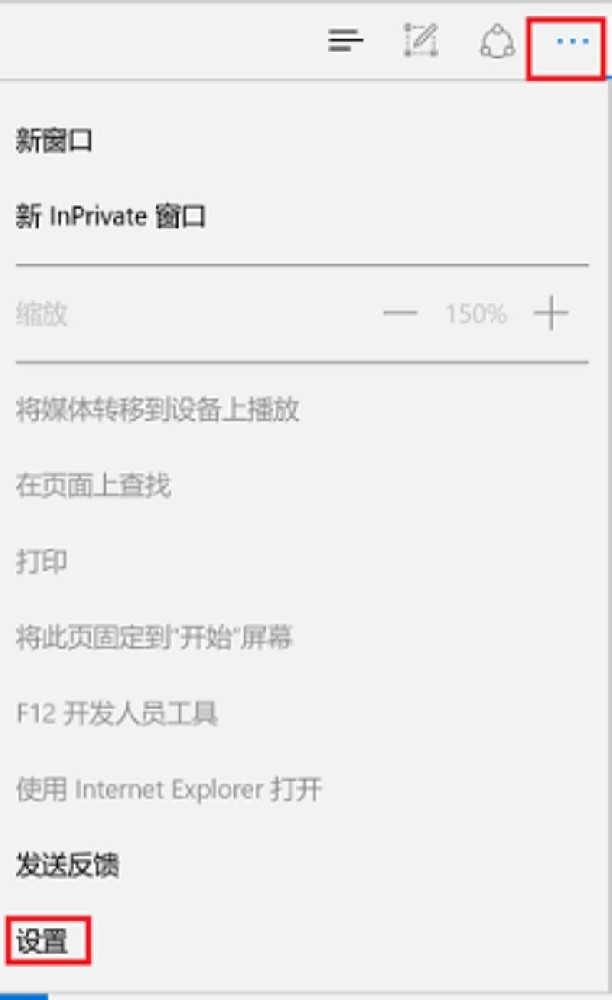Open 设置 settings
Viewport: 612px width, 1000px height.
tap(42, 941)
